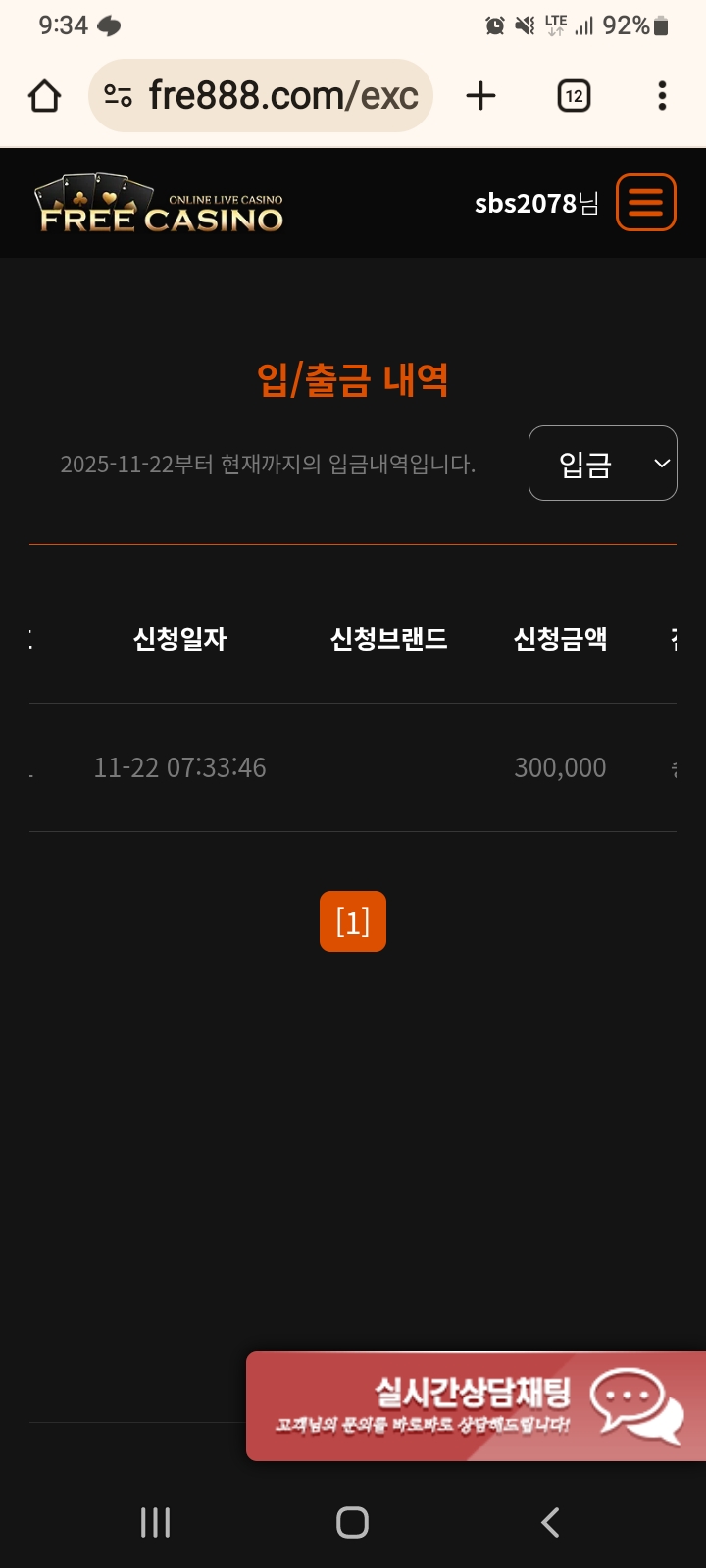Expand deposit history type options
This screenshot has width=706, height=1568.
click(x=602, y=463)
